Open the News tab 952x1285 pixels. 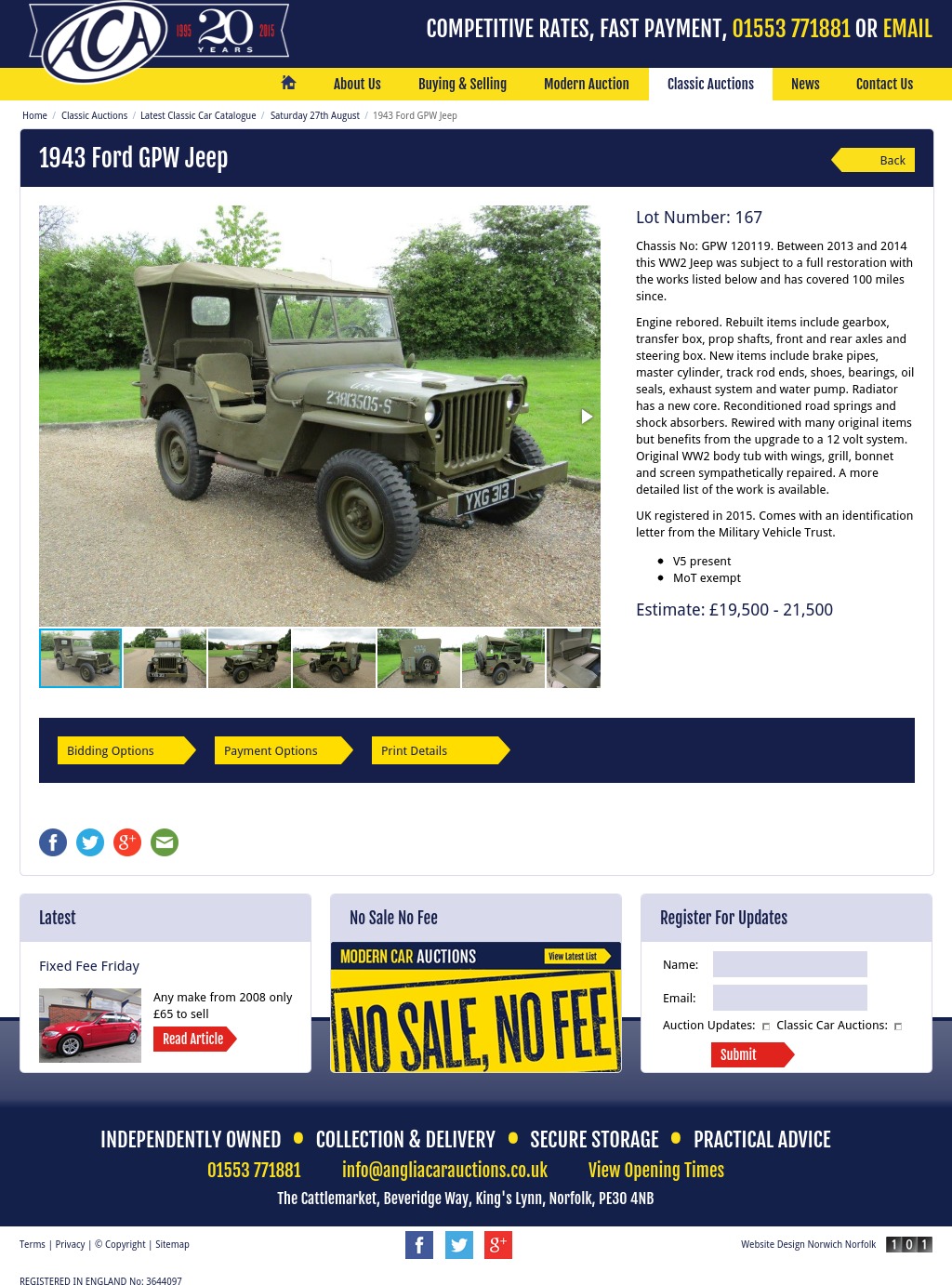(x=804, y=84)
